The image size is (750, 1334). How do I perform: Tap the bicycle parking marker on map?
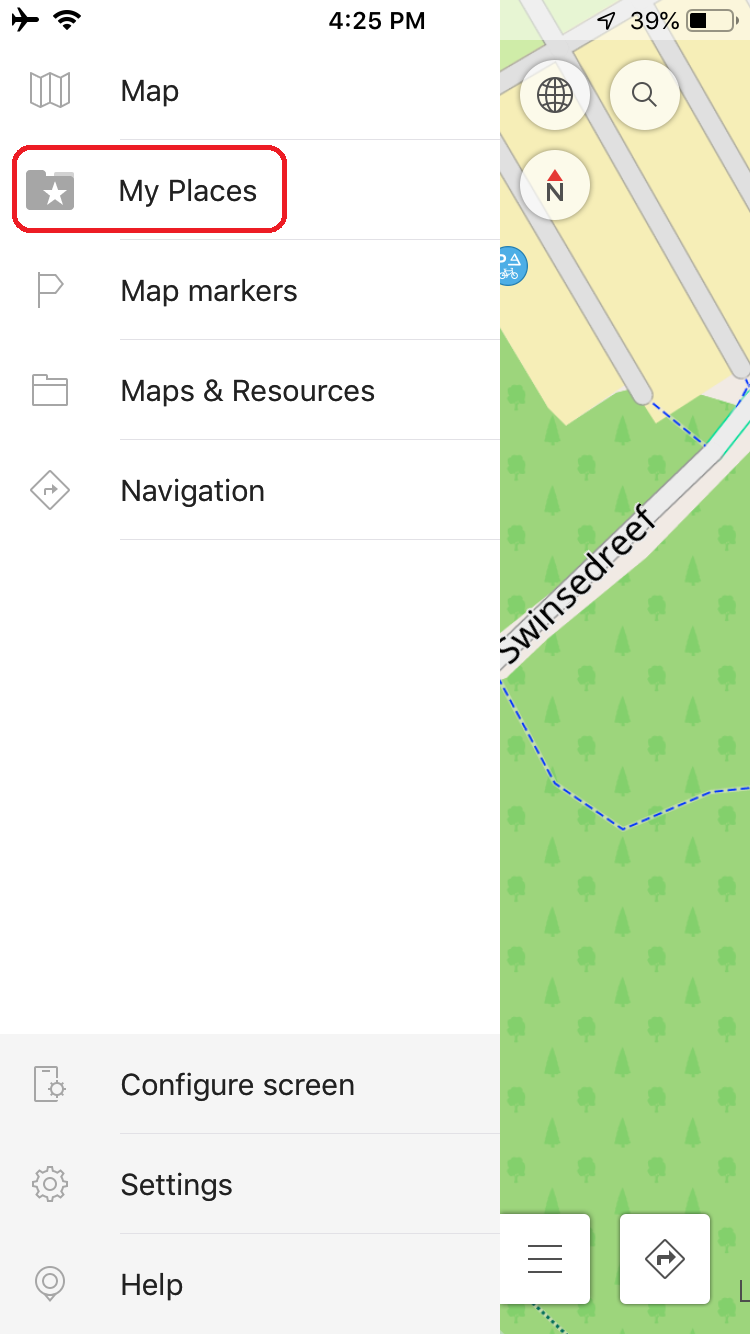coord(511,267)
